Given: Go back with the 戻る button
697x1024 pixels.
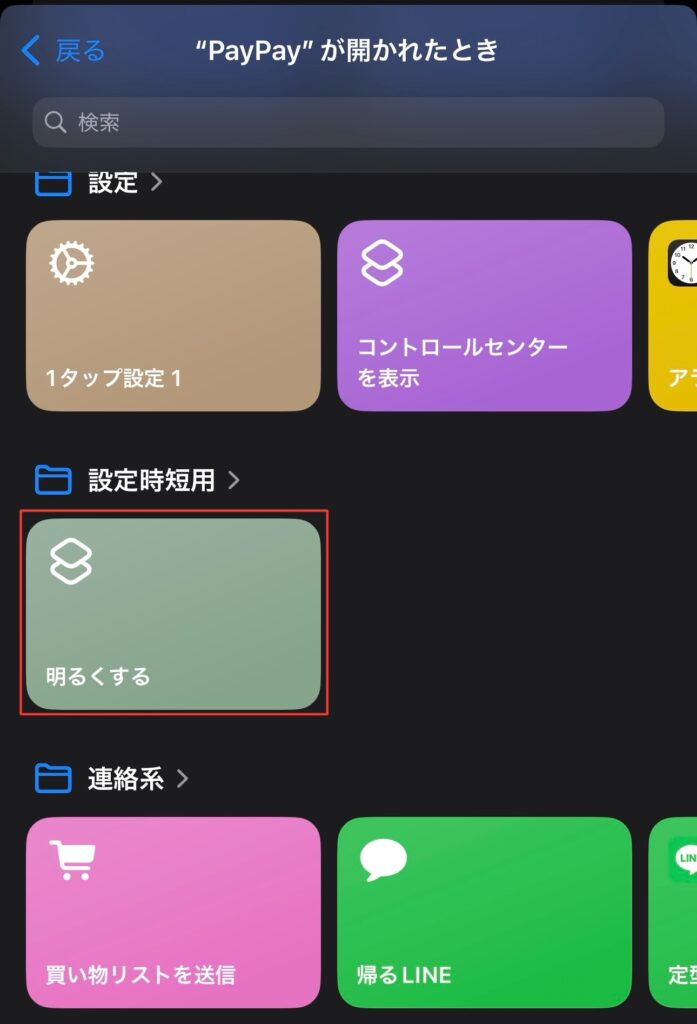Looking at the screenshot, I should point(64,50).
